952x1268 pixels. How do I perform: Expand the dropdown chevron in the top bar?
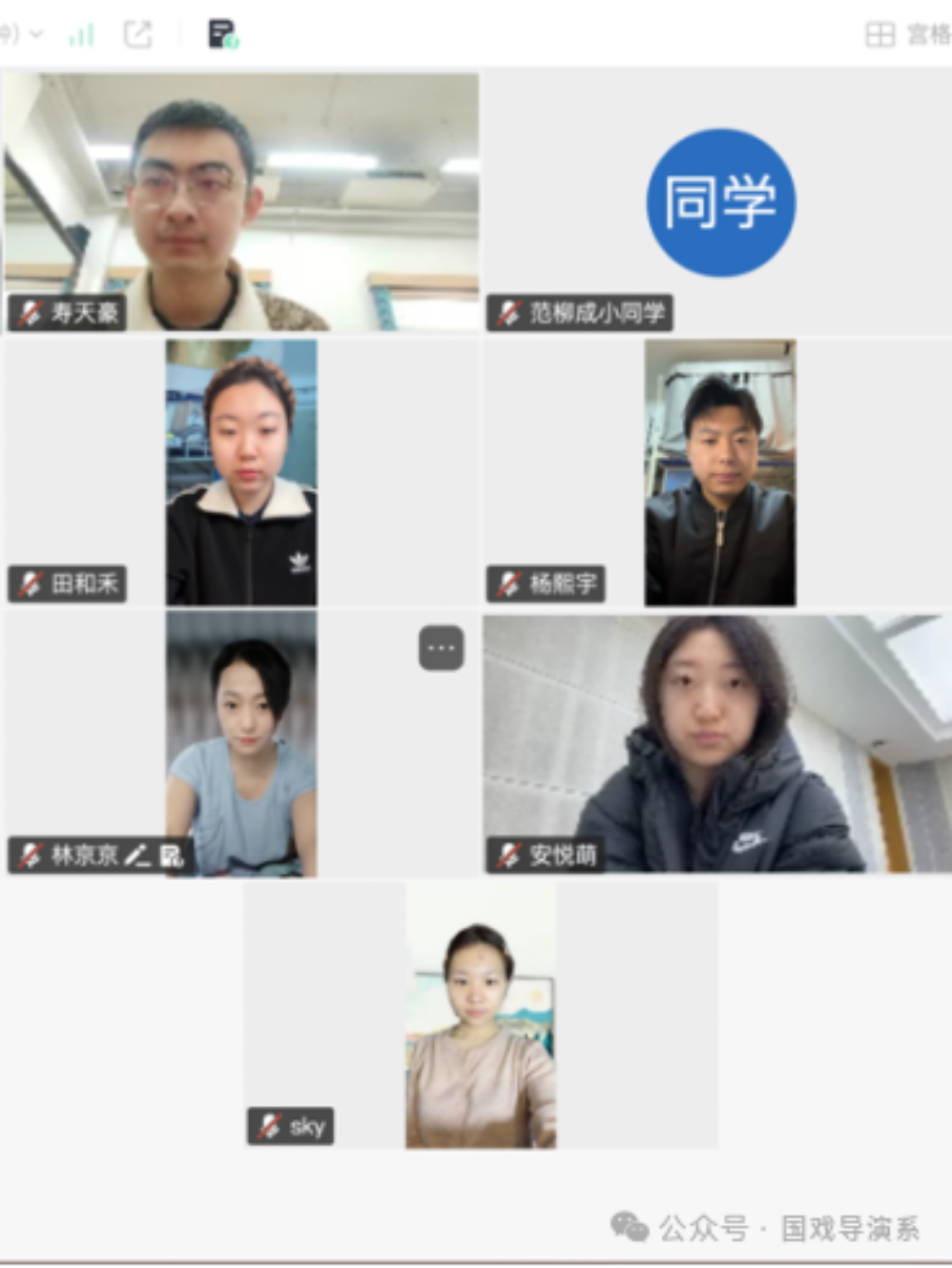click(x=36, y=35)
